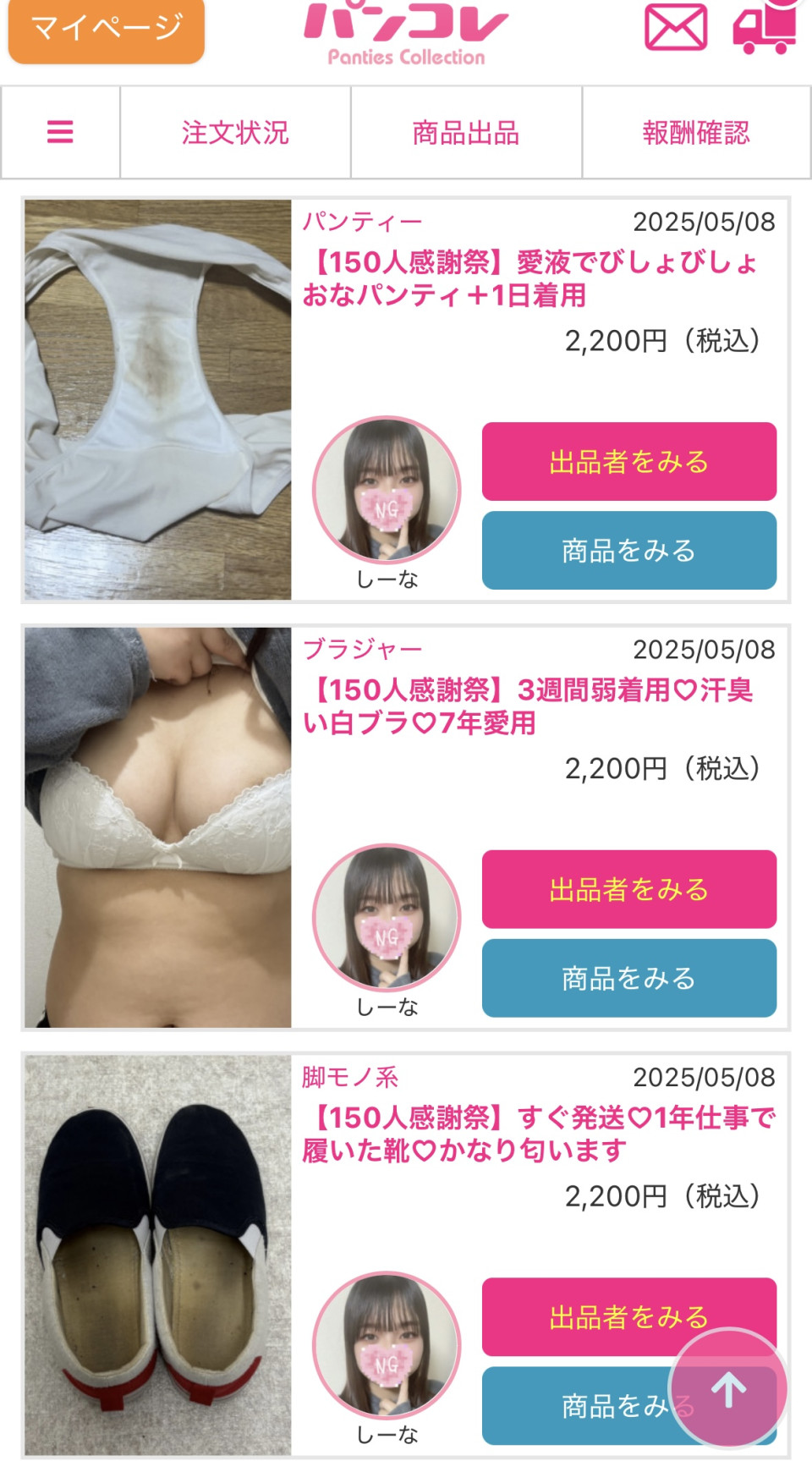Open the messages envelope icon
This screenshot has height=1461, width=812.
676,27
